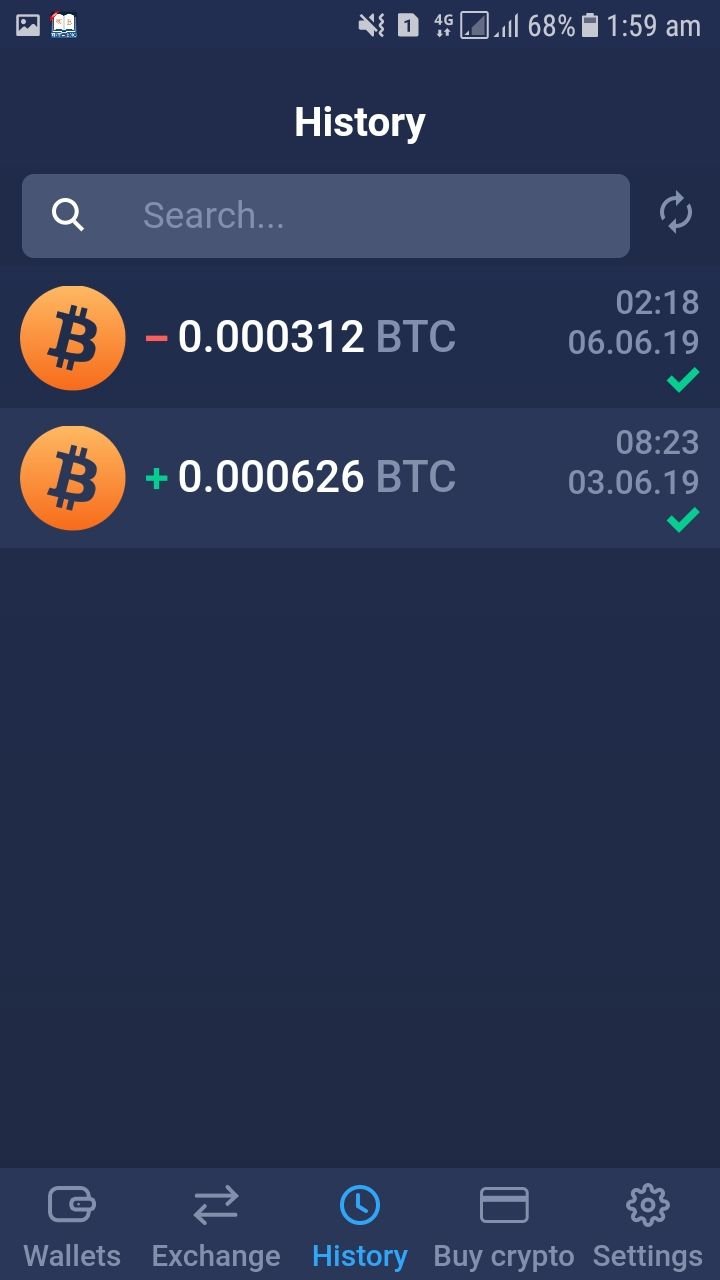
Task: Tap the Search field
Action: [326, 216]
